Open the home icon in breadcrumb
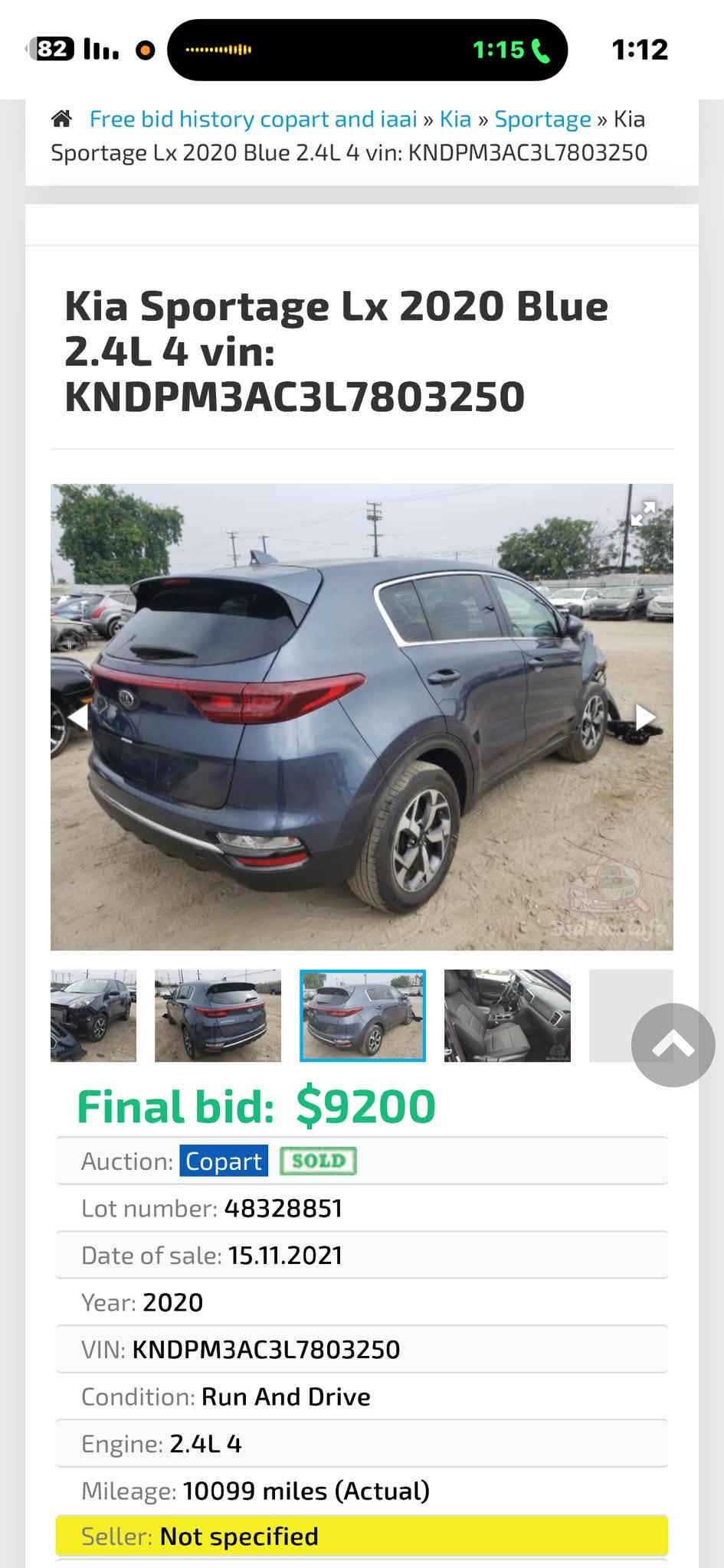This screenshot has width=724, height=1568. [61, 119]
